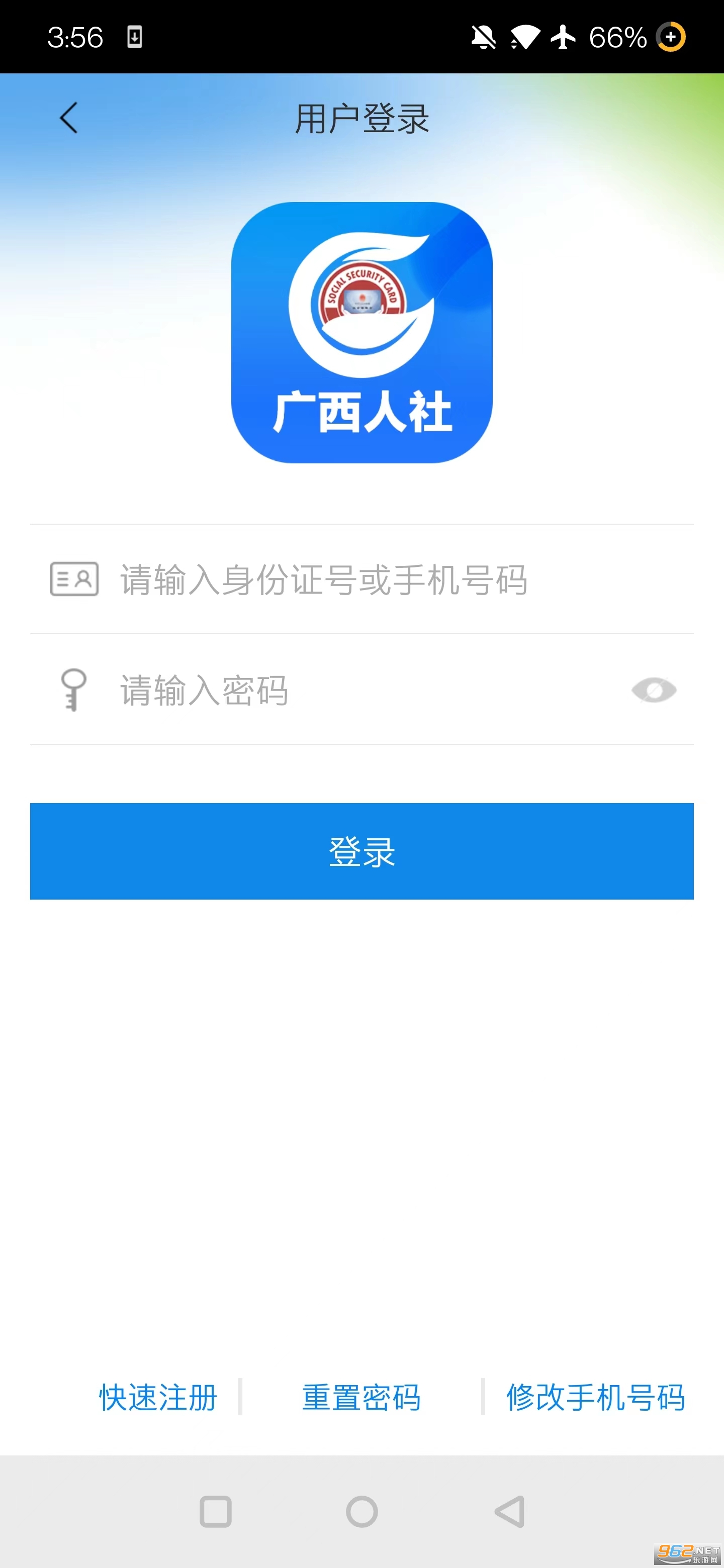Viewport: 724px width, 1568px height.
Task: Click the ID card icon beside input
Action: coord(74,579)
